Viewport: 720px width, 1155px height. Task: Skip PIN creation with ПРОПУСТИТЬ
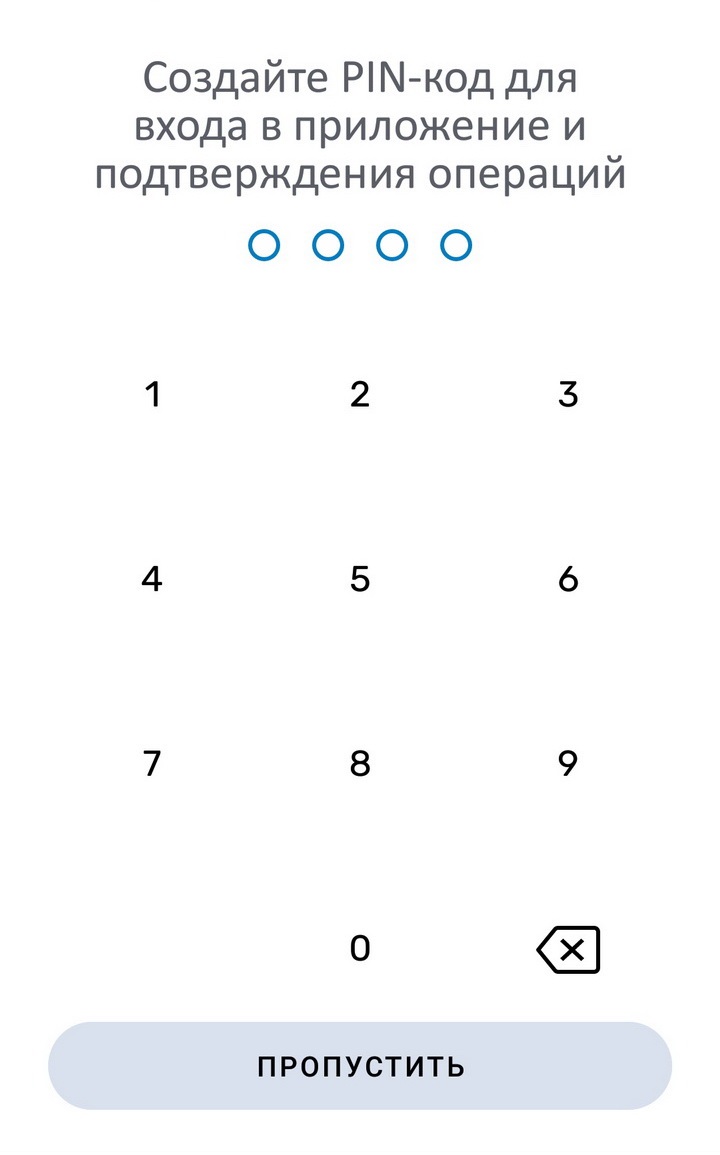pos(360,1065)
